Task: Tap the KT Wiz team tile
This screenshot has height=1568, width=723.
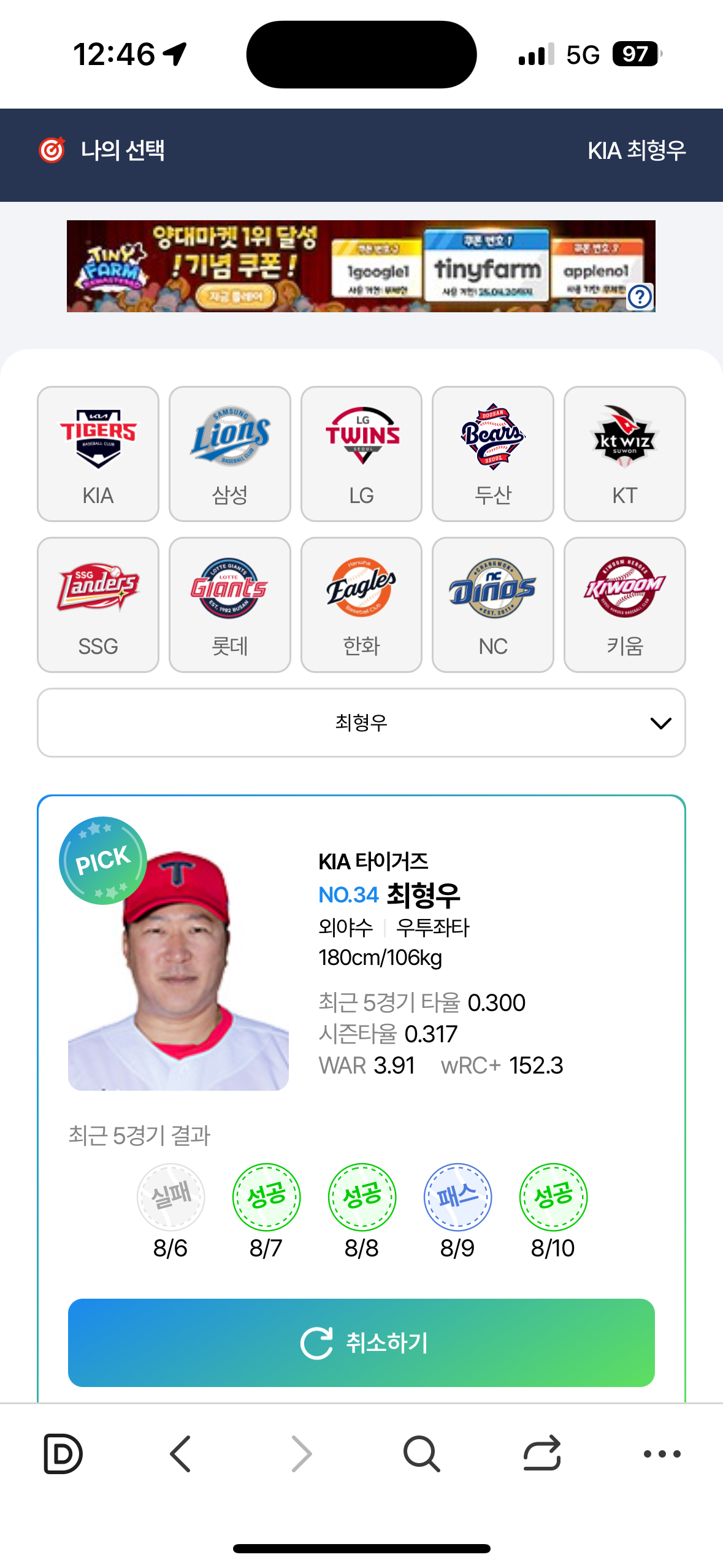Action: (624, 453)
